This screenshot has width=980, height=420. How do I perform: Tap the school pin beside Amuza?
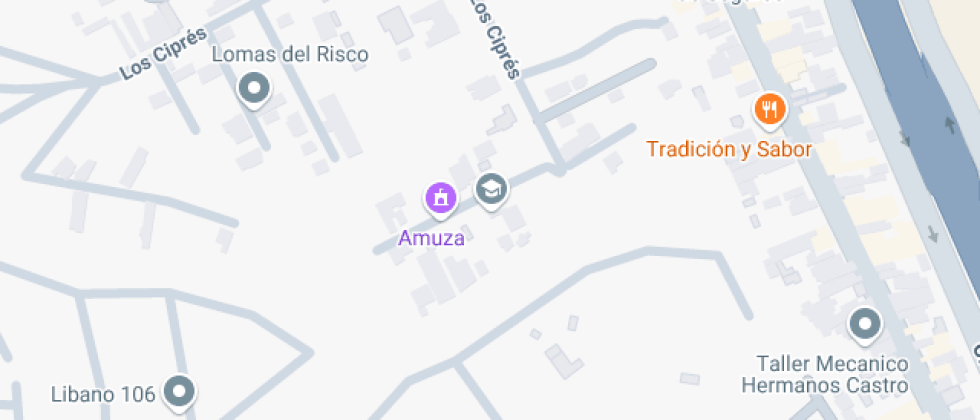[492, 190]
